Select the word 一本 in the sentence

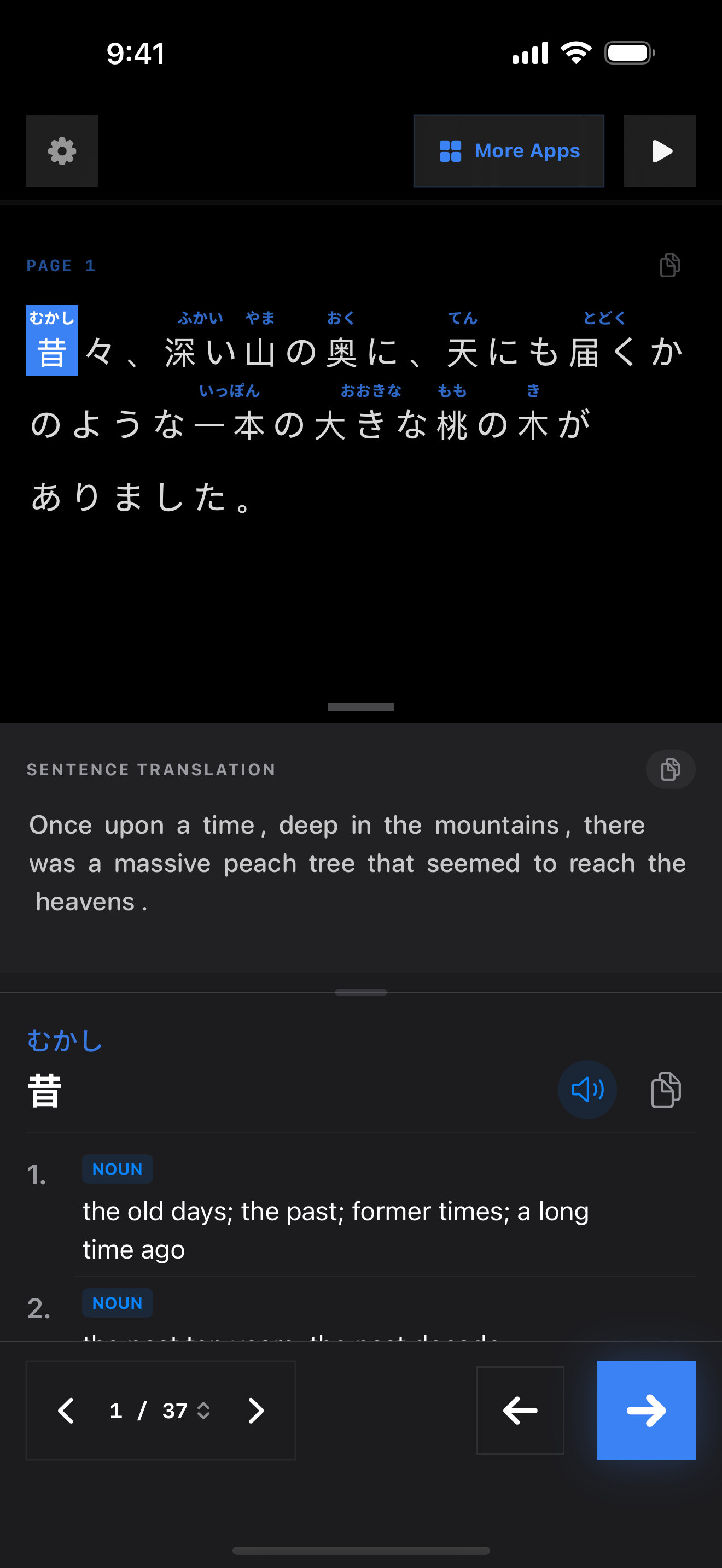(230, 424)
